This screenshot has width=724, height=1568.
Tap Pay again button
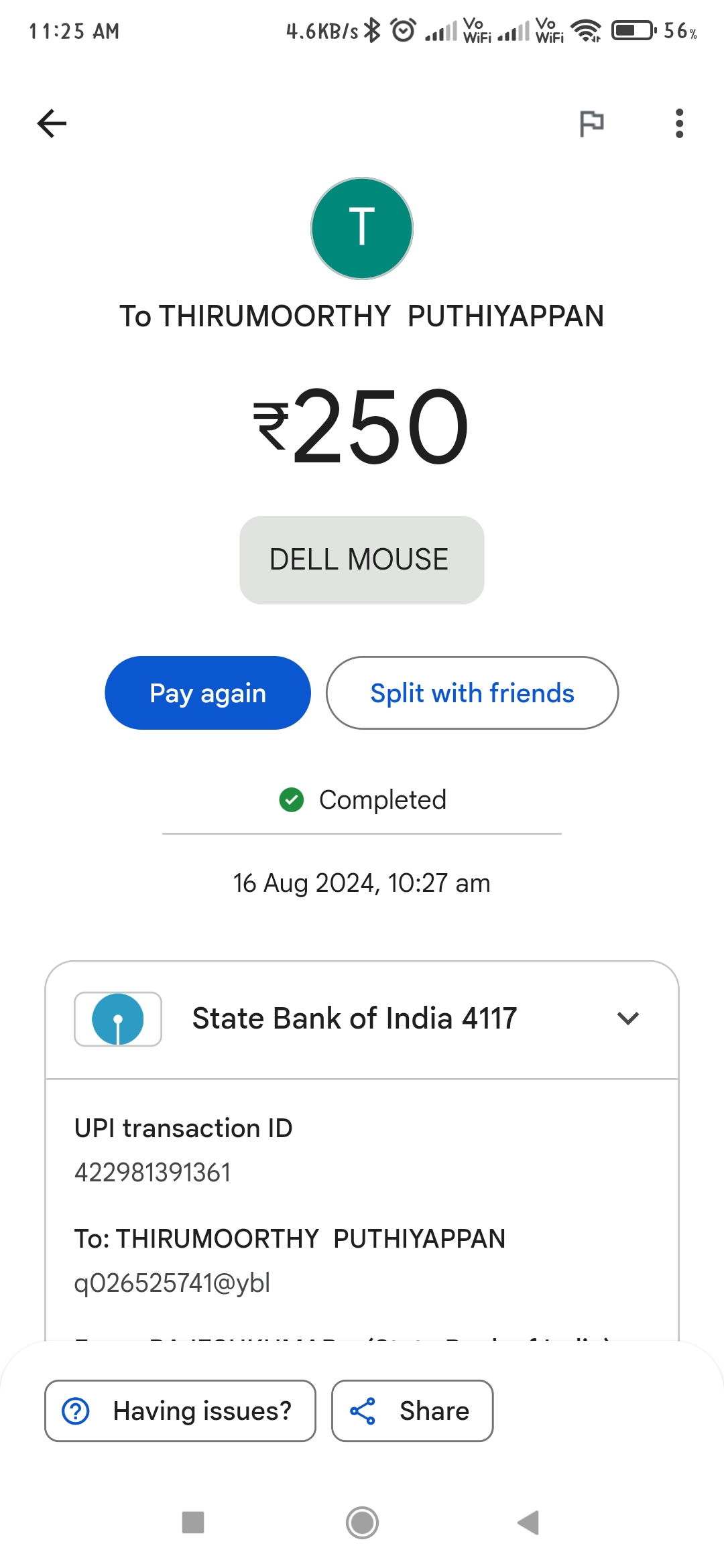(208, 693)
